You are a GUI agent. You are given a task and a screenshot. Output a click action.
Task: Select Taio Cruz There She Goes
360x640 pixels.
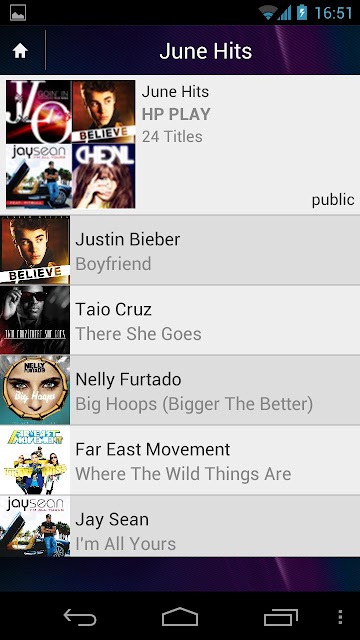[x=180, y=320]
